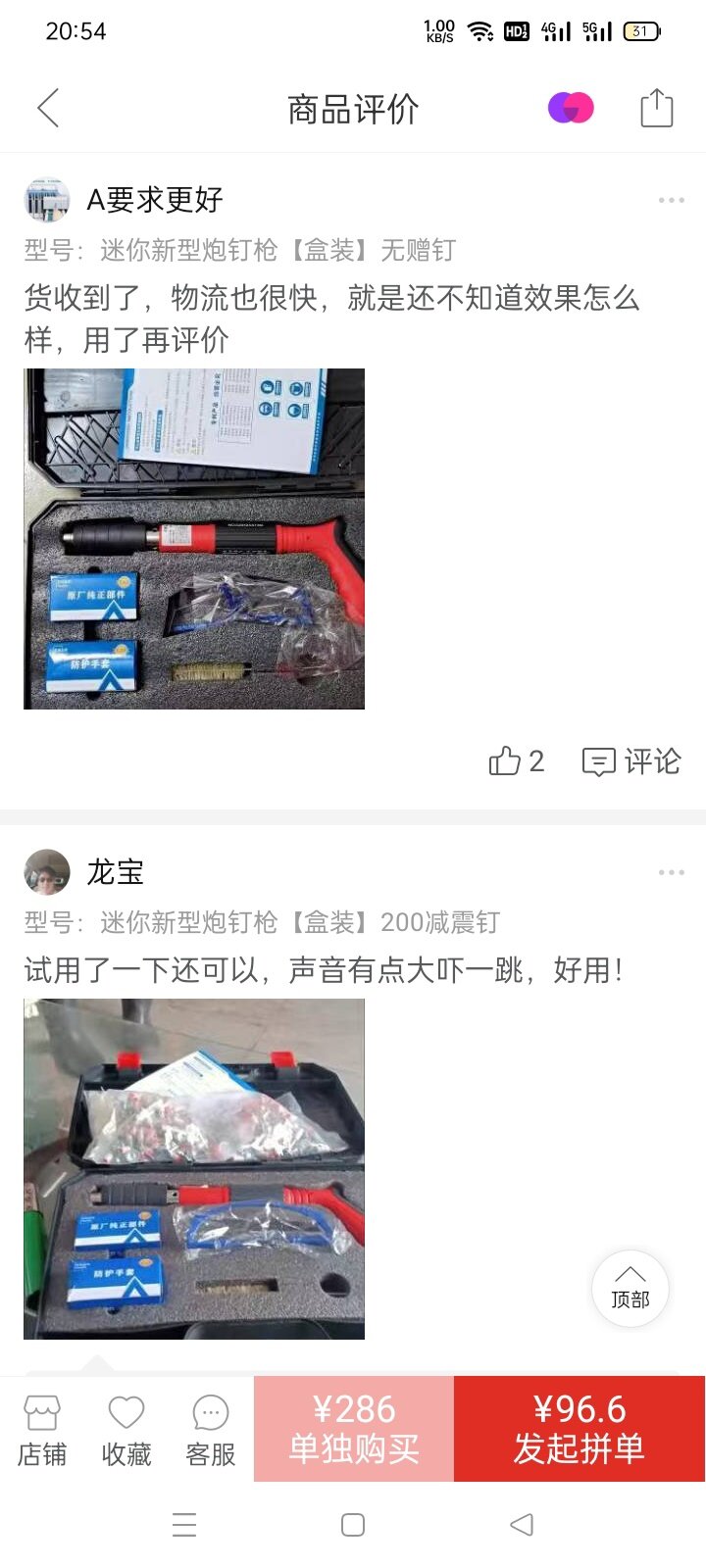The image size is (706, 1568).
Task: Visit the 店铺 store page
Action: (x=42, y=1431)
